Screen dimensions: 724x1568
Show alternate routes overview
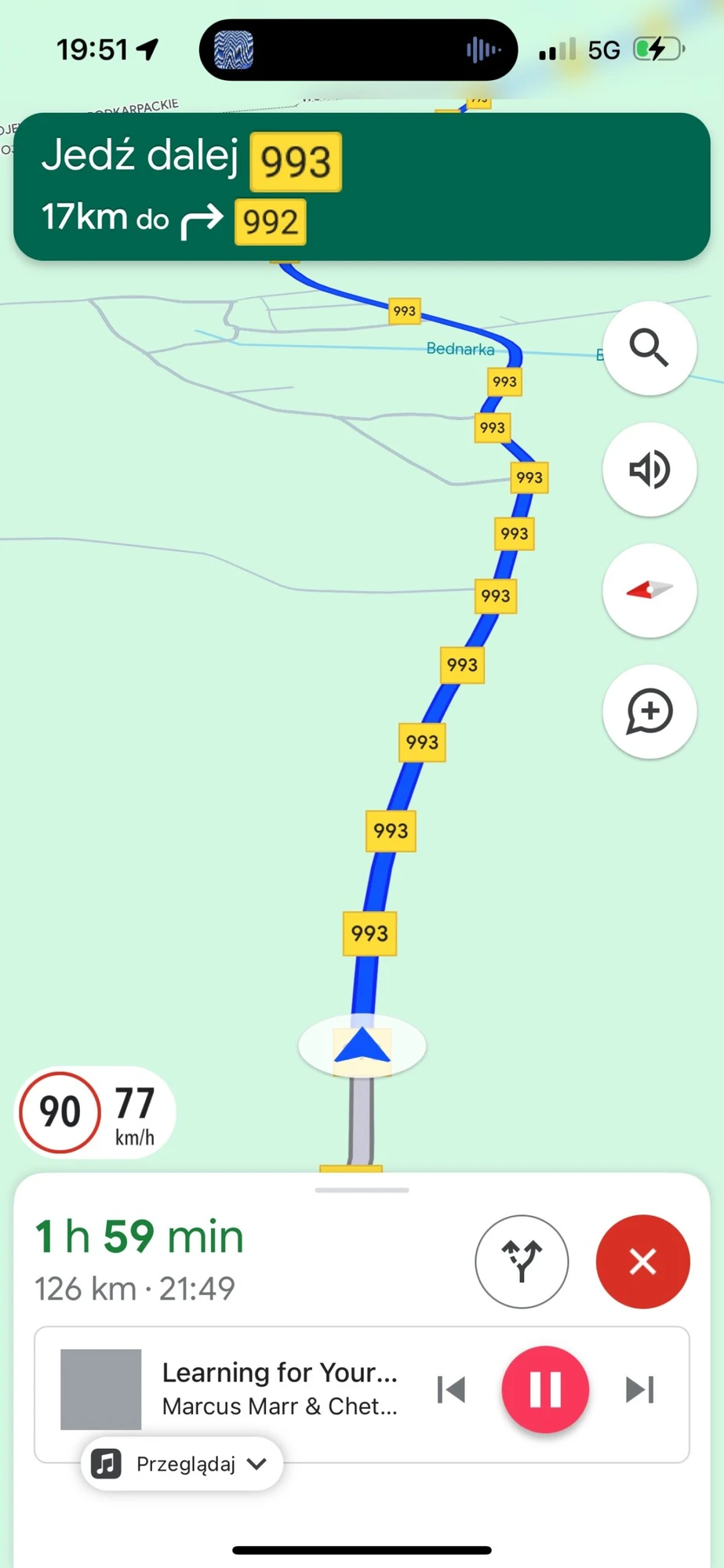[522, 1261]
